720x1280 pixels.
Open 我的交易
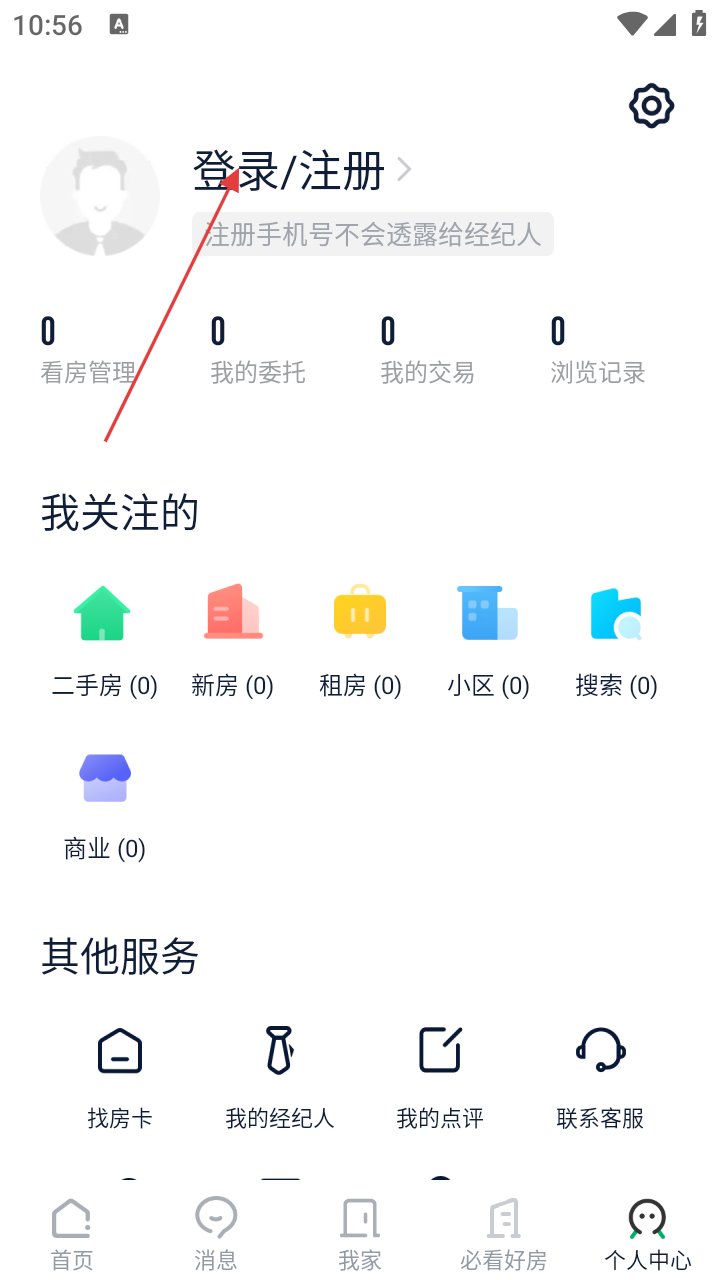pyautogui.click(x=428, y=351)
